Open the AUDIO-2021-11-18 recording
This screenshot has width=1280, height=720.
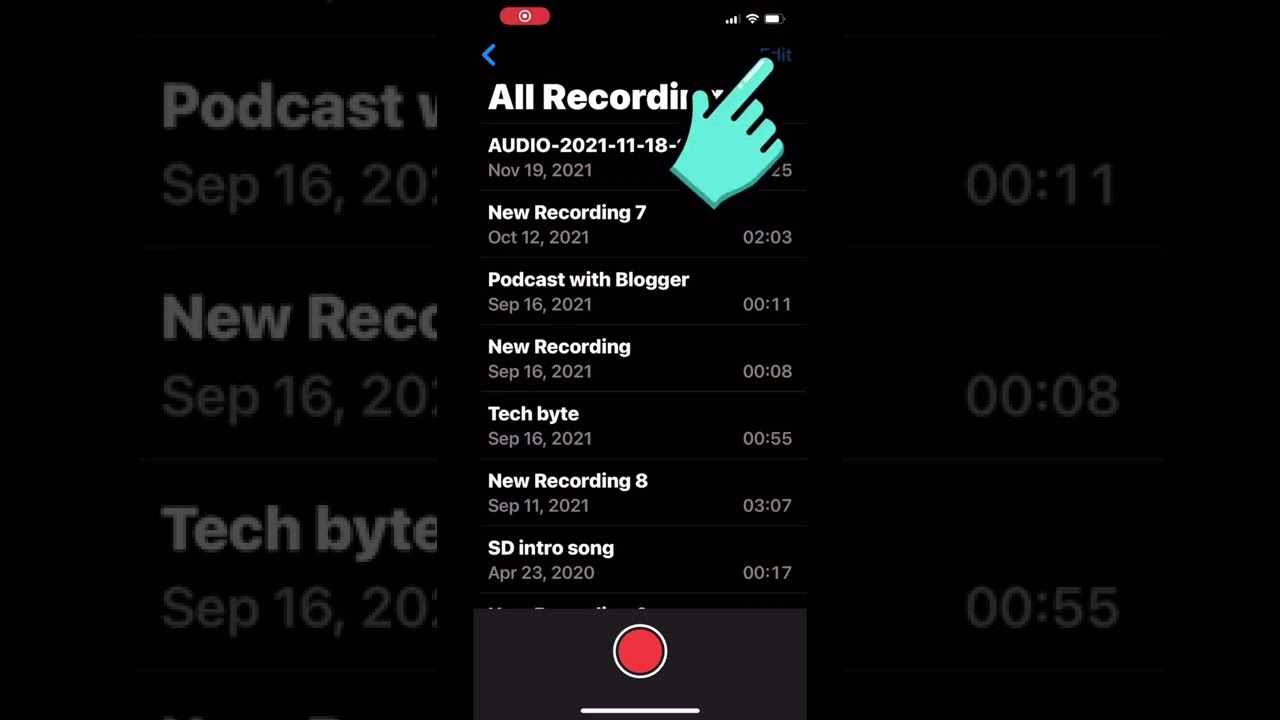580,157
